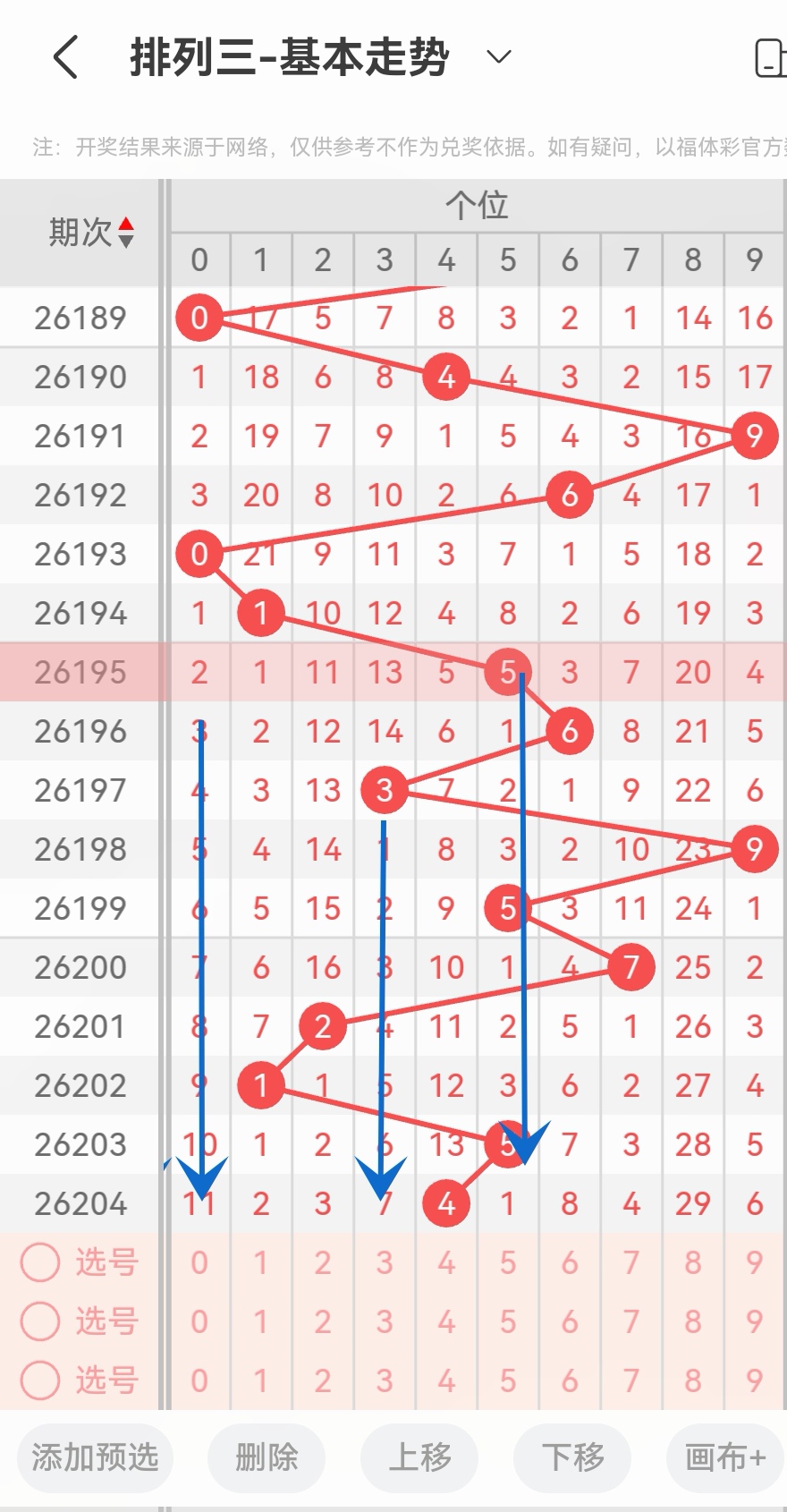The height and width of the screenshot is (1512, 787).
Task: Tap 上移 to move up
Action: tap(419, 1457)
